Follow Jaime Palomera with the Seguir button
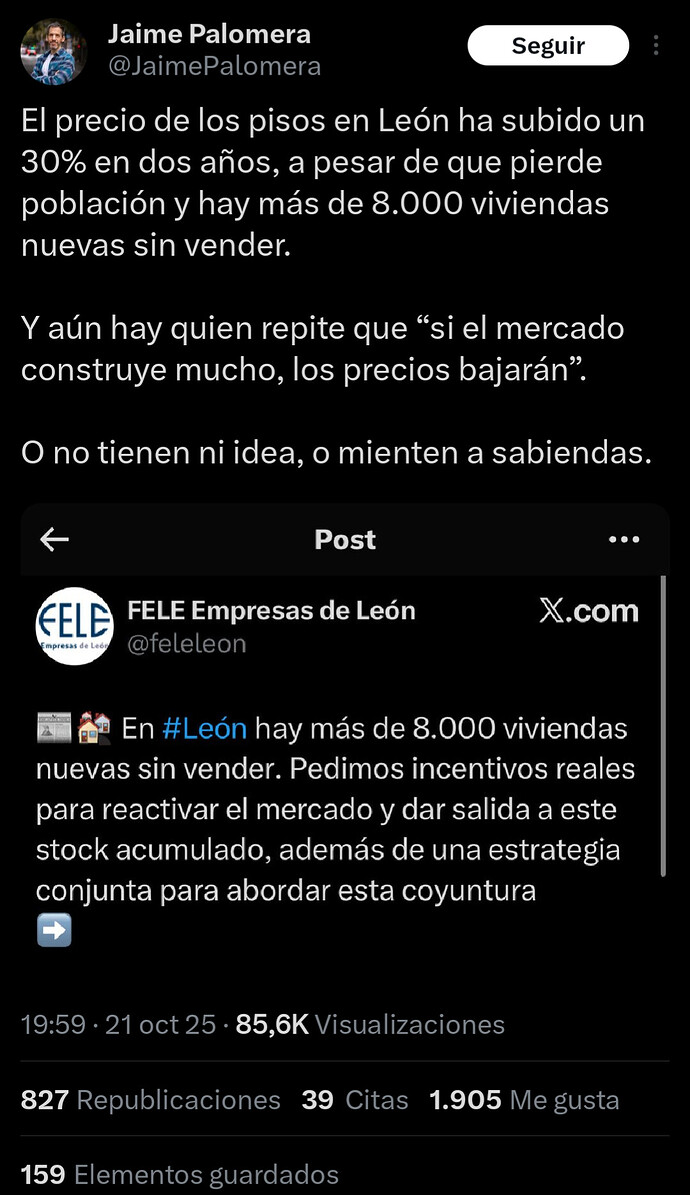 tap(548, 46)
